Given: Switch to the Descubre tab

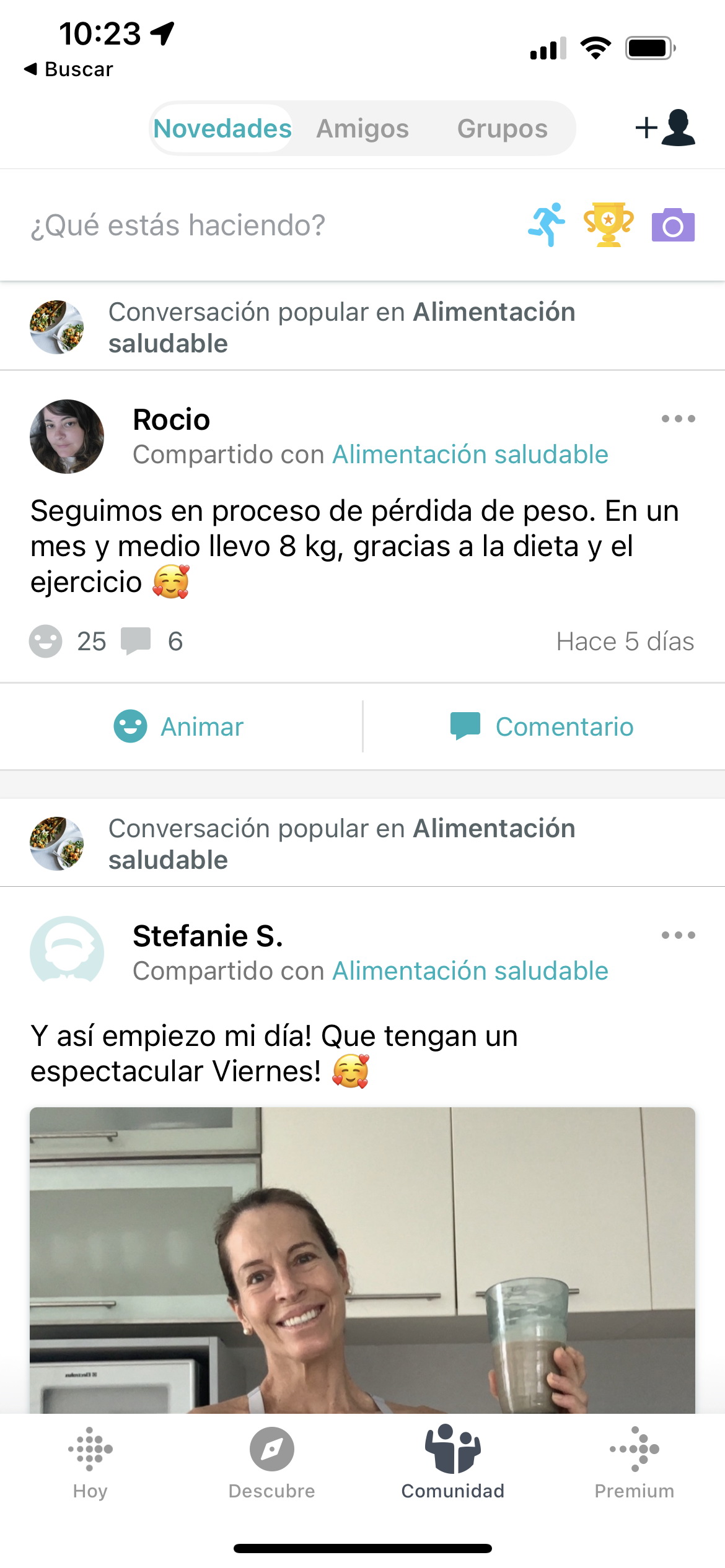Looking at the screenshot, I should click(272, 1464).
